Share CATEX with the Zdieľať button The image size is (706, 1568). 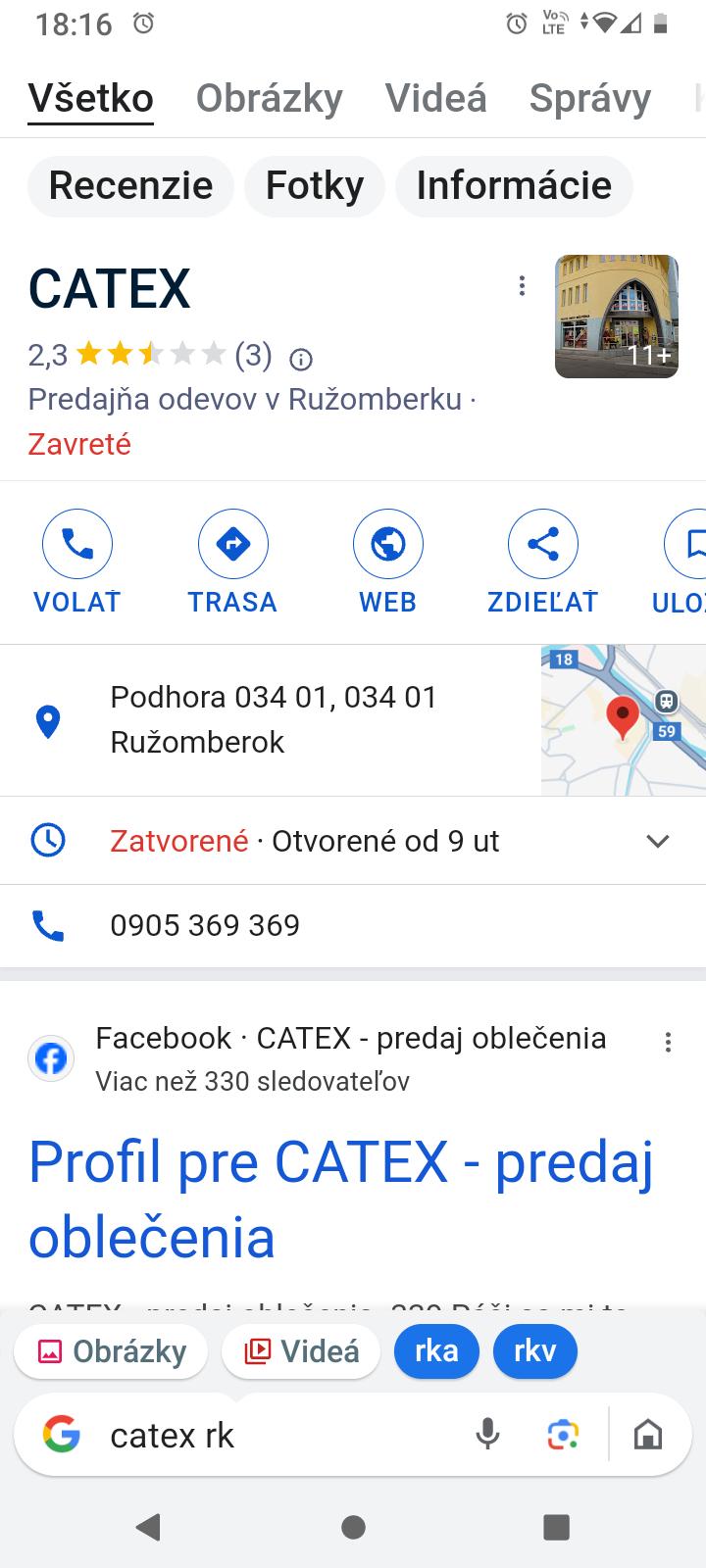[x=543, y=563]
